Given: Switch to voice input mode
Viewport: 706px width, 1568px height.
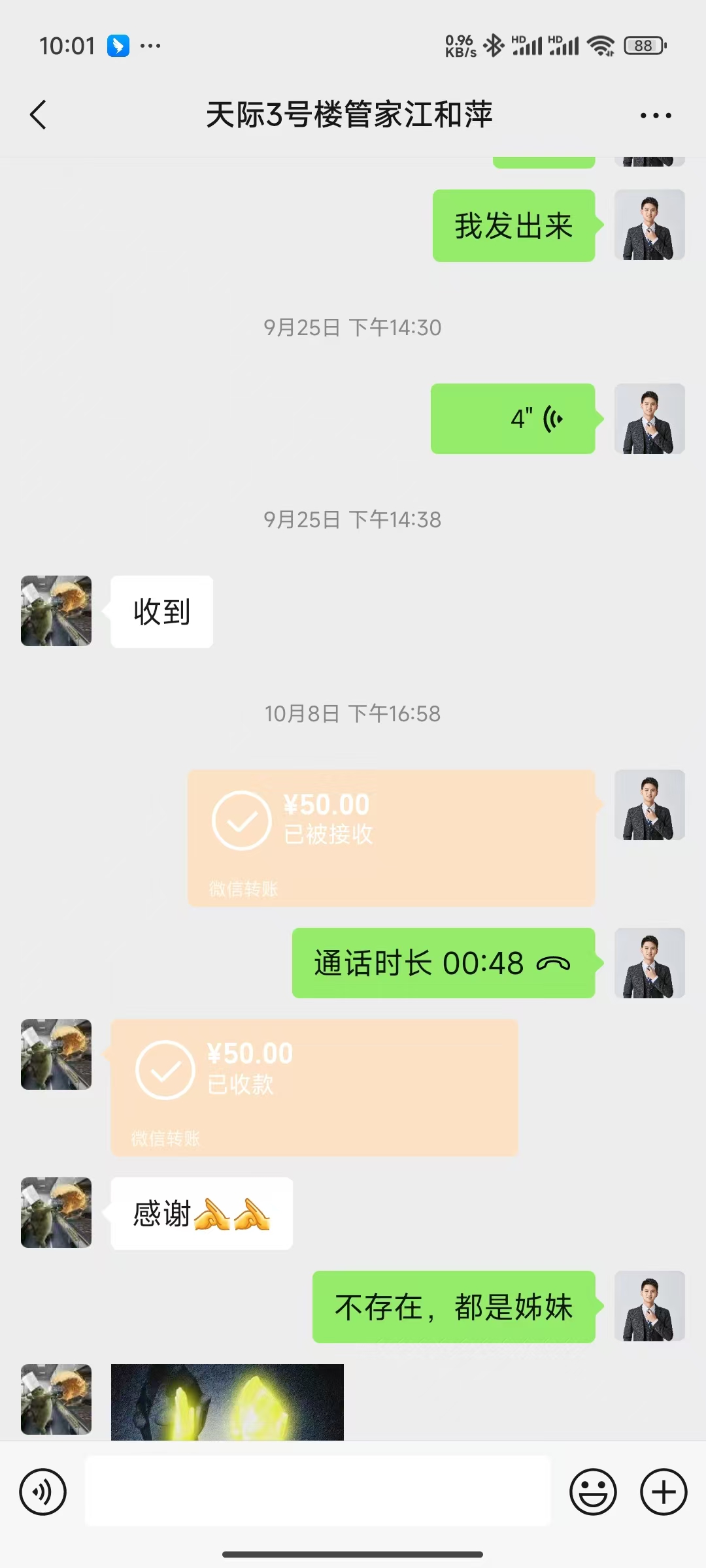Looking at the screenshot, I should [x=43, y=1492].
